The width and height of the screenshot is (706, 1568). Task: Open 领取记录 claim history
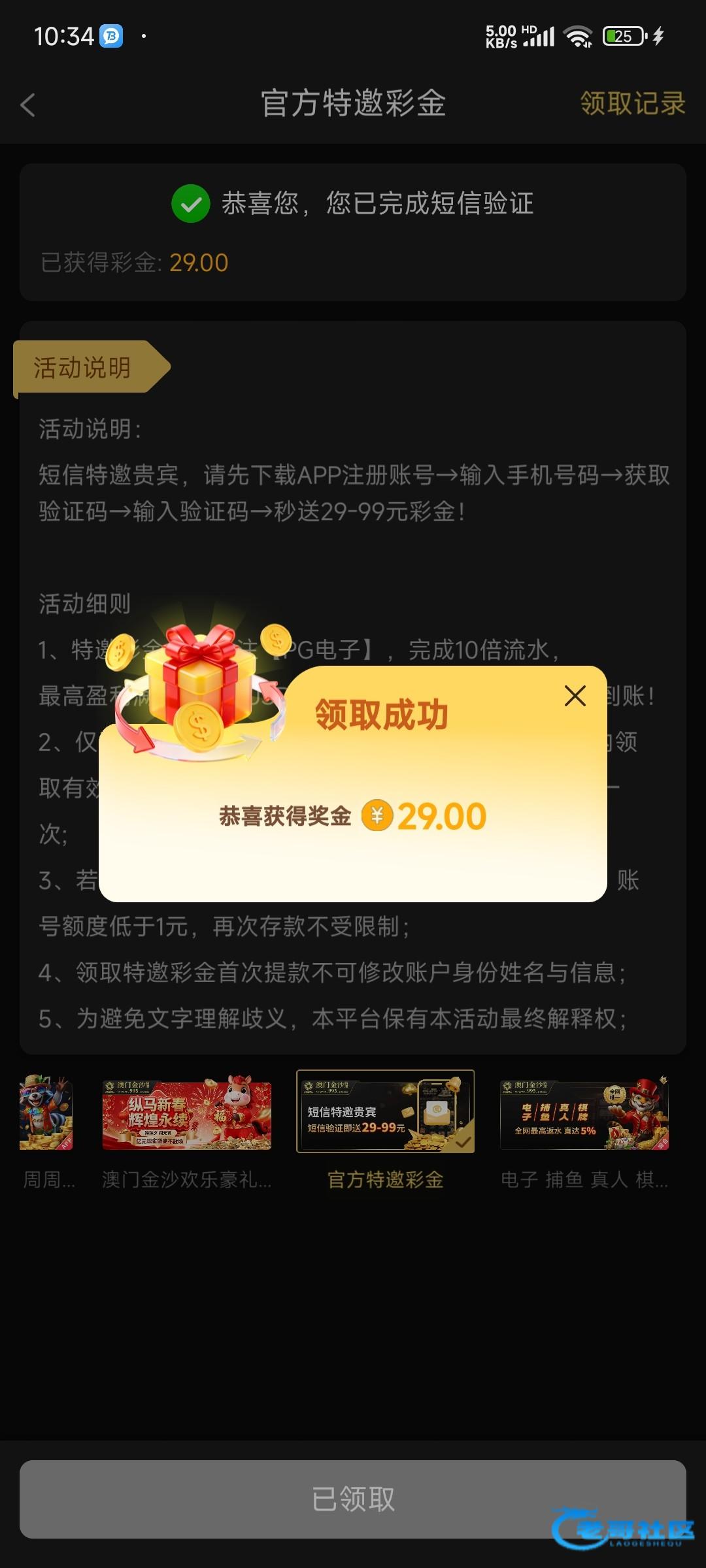(x=632, y=103)
